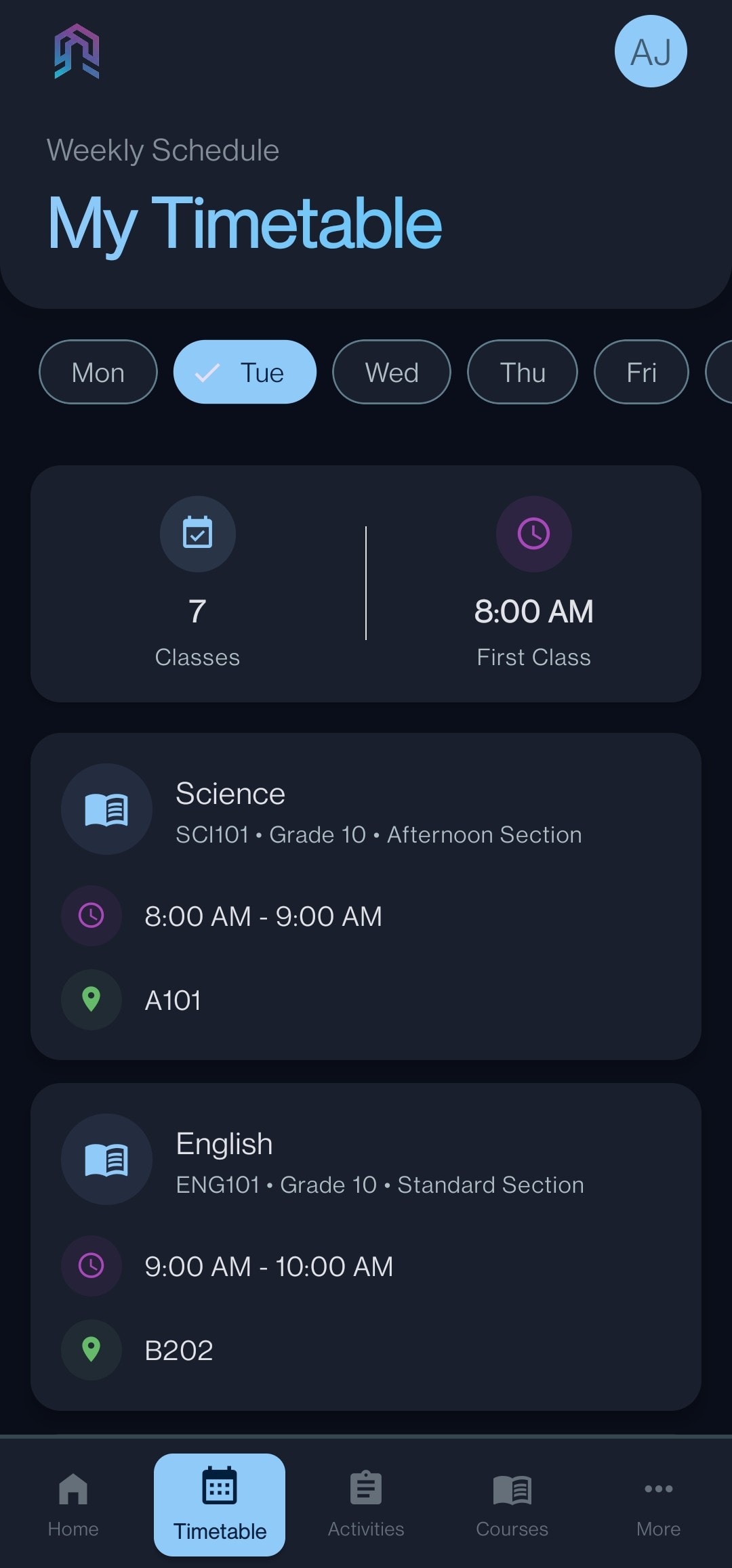This screenshot has width=732, height=1568.
Task: Click the book icon on the Science card
Action: (x=106, y=809)
